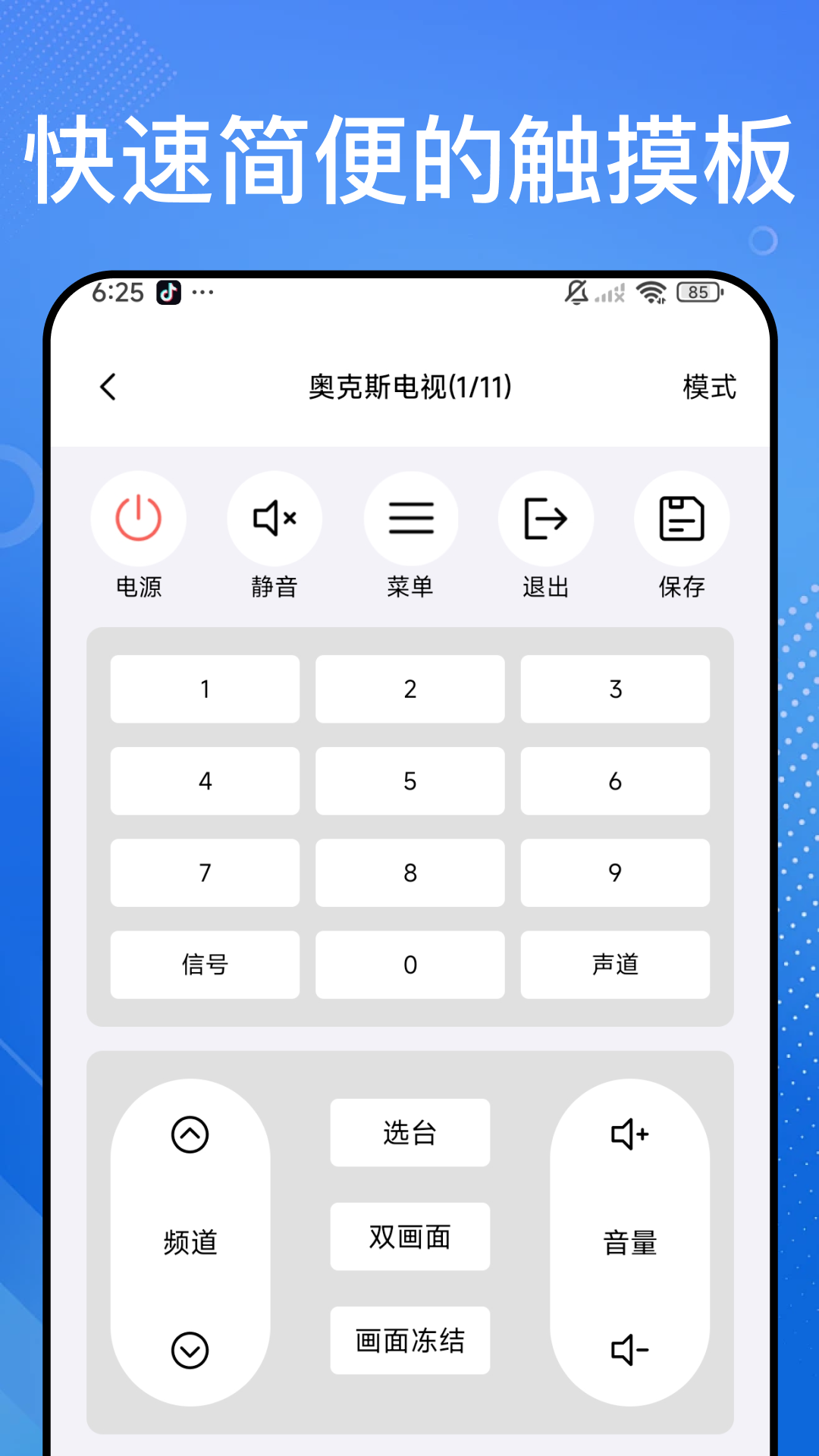The width and height of the screenshot is (819, 1456).
Task: Save this remote with the save icon
Action: (680, 518)
